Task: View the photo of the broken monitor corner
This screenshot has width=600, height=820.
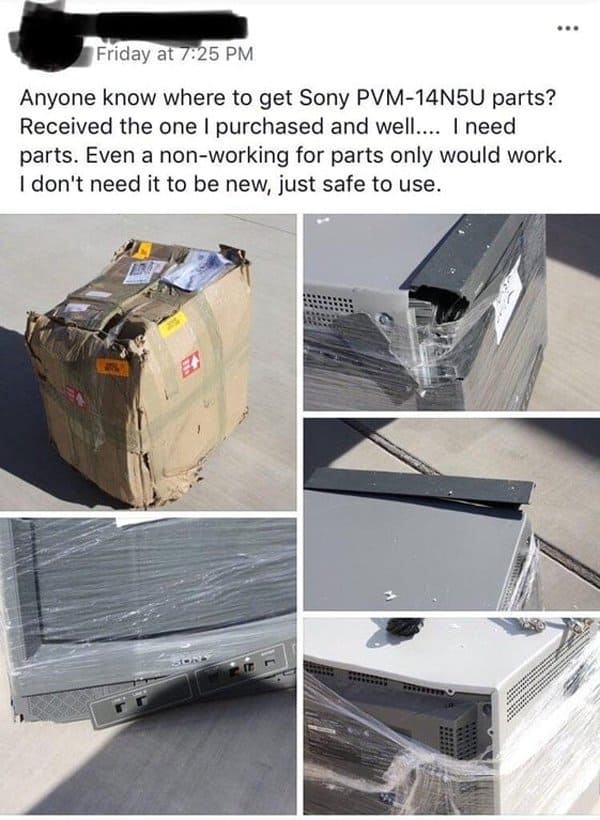Action: (x=452, y=312)
